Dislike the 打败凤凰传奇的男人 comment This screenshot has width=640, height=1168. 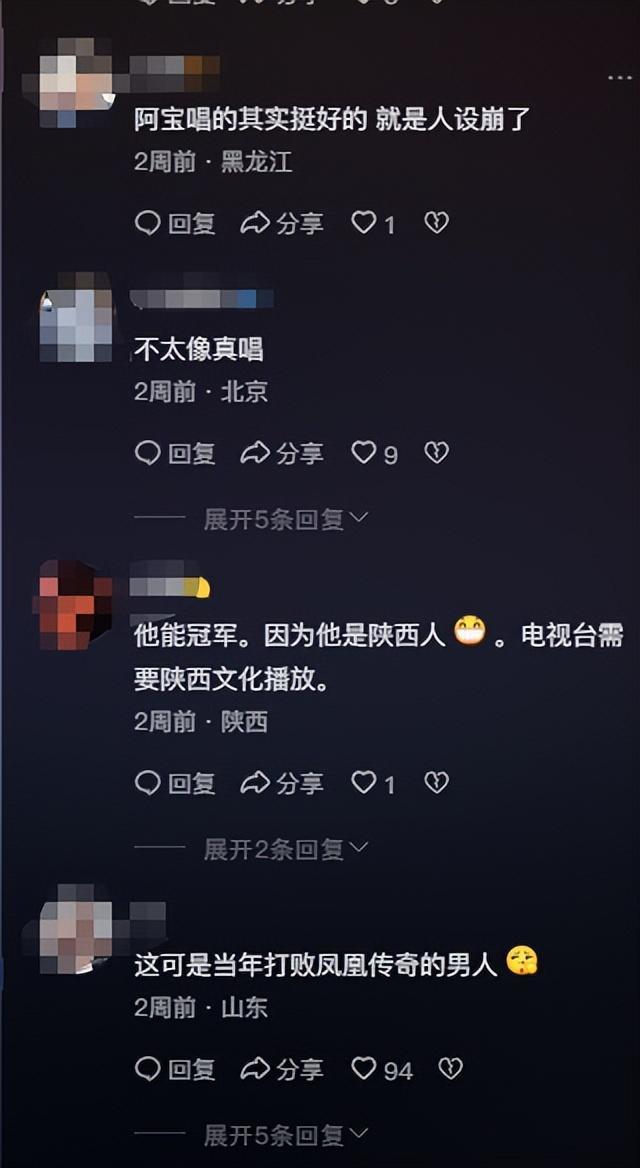tap(451, 1070)
